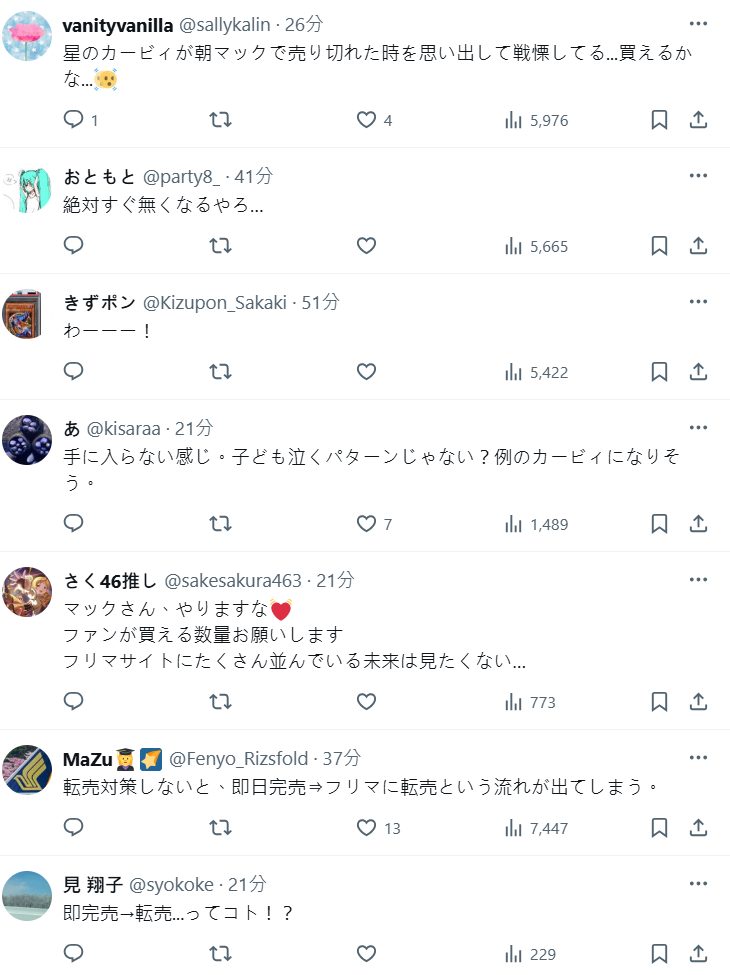Reply to 見 翔子's tweet

coord(74,953)
